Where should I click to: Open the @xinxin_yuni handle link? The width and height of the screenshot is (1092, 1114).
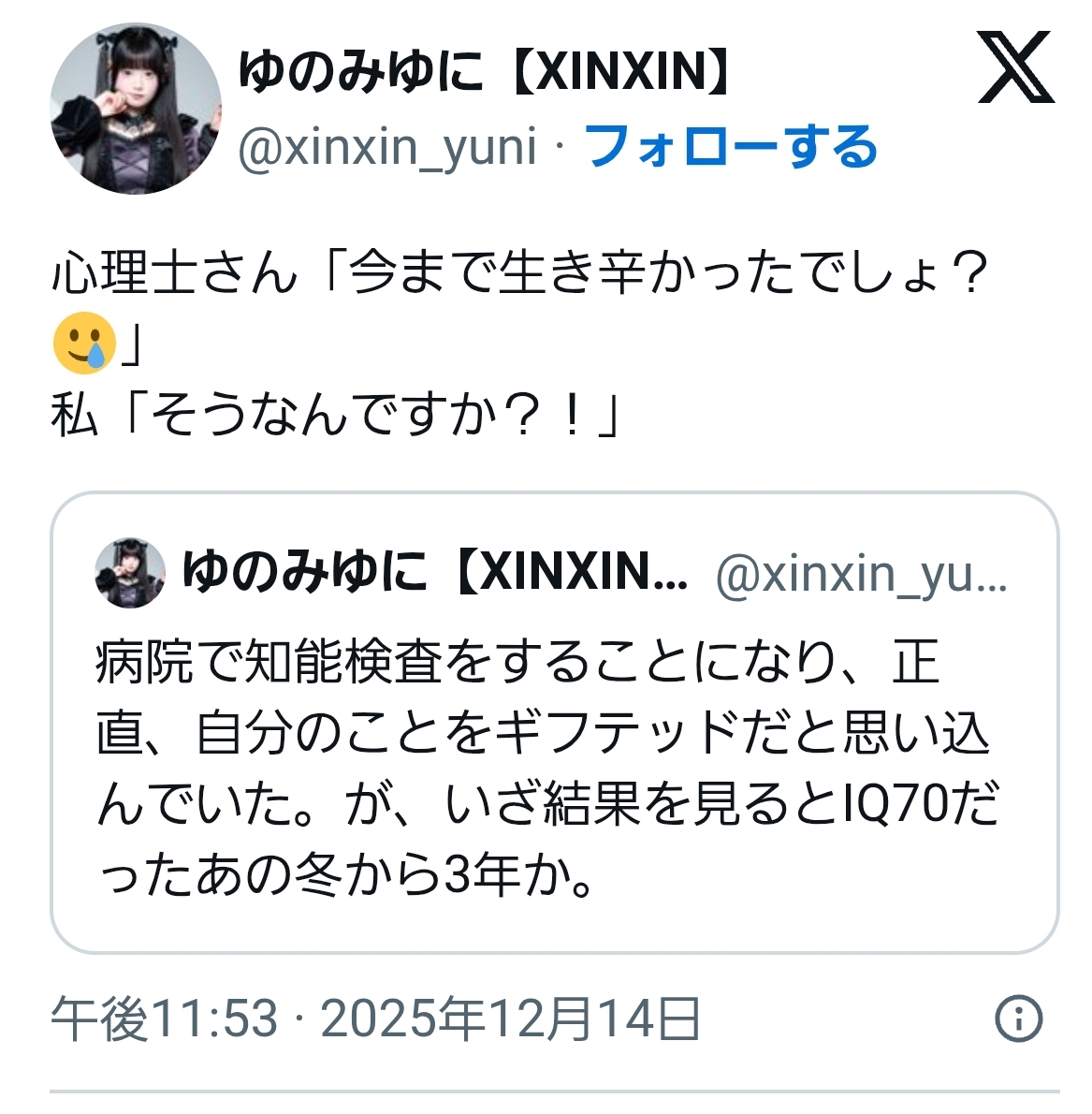coord(387,148)
